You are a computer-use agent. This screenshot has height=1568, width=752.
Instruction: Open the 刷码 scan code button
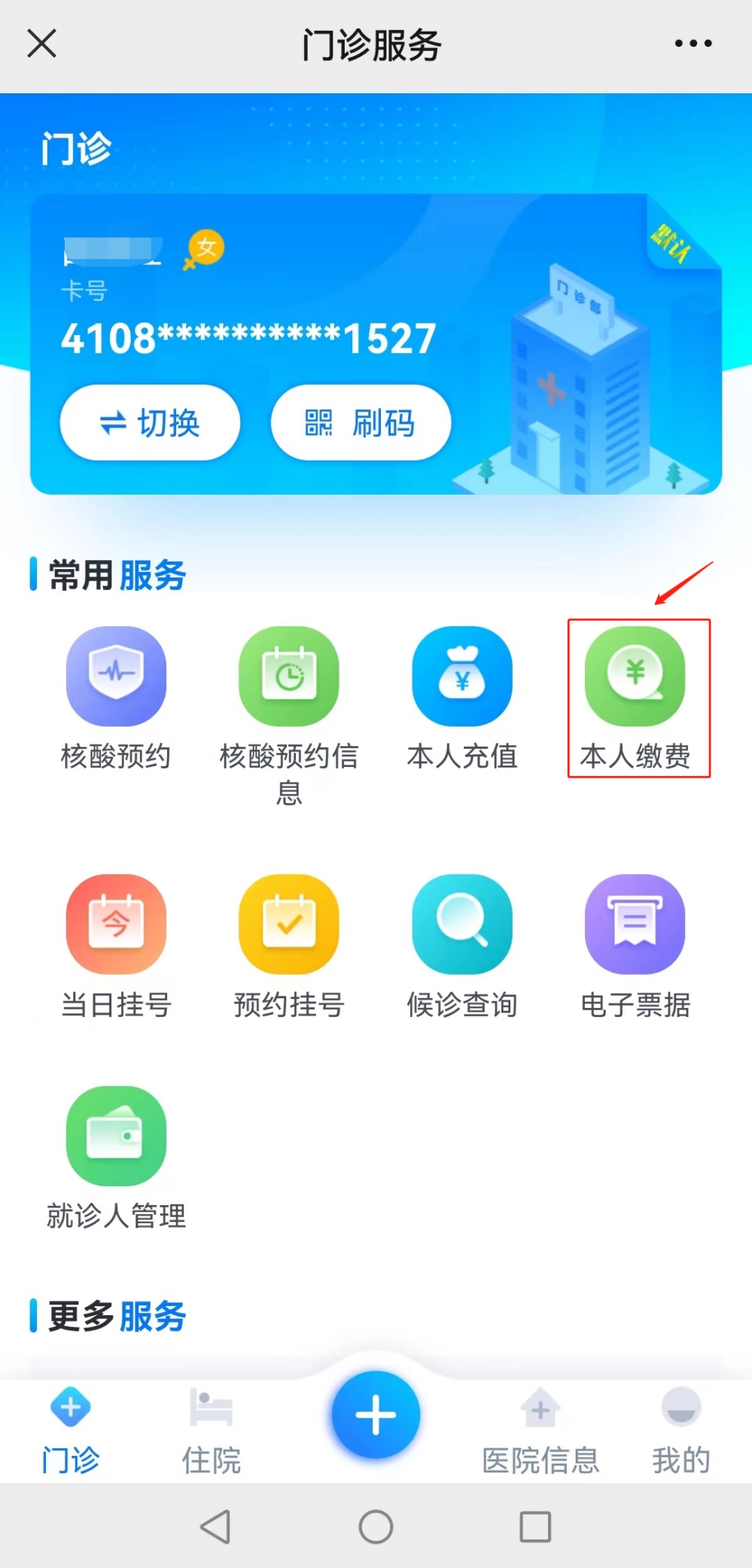click(x=361, y=422)
